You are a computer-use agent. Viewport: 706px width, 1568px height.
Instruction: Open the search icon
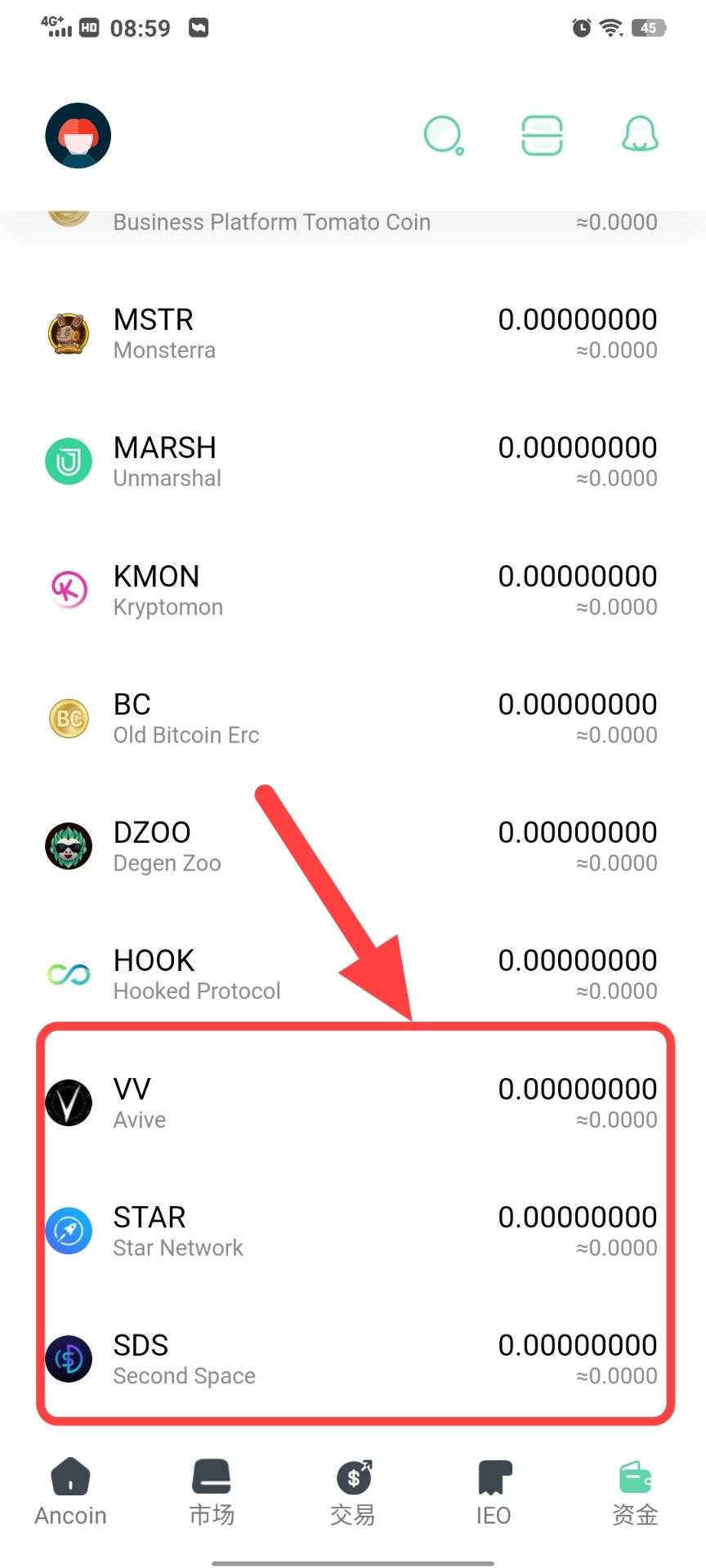click(x=443, y=136)
